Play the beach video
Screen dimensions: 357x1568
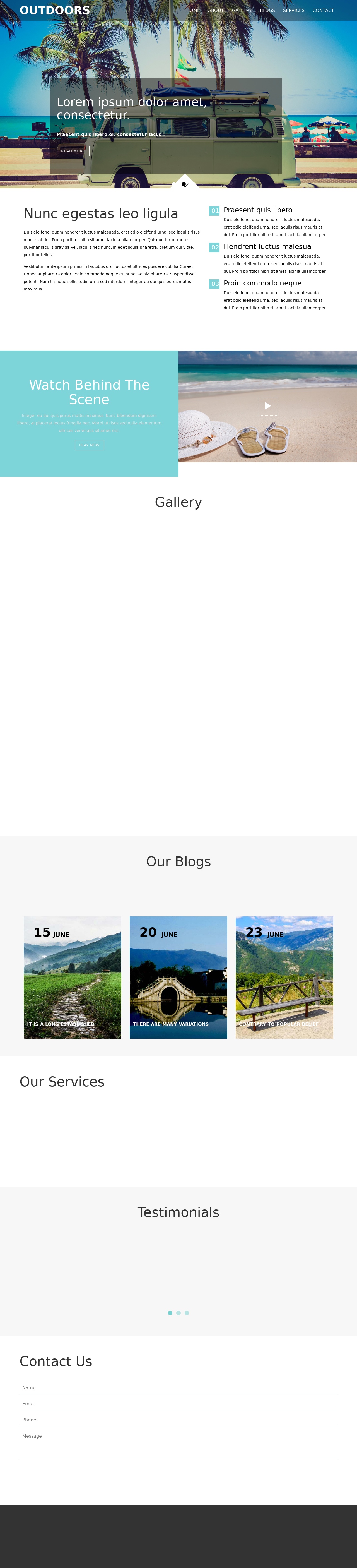tap(267, 406)
